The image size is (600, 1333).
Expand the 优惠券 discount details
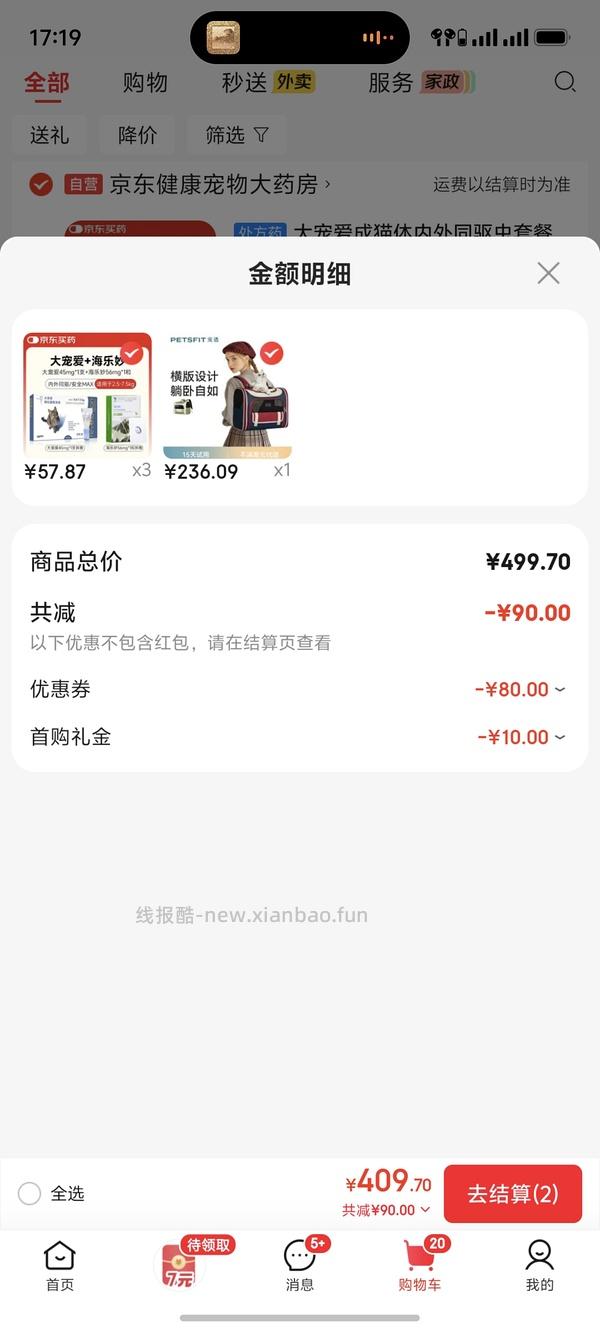559,689
